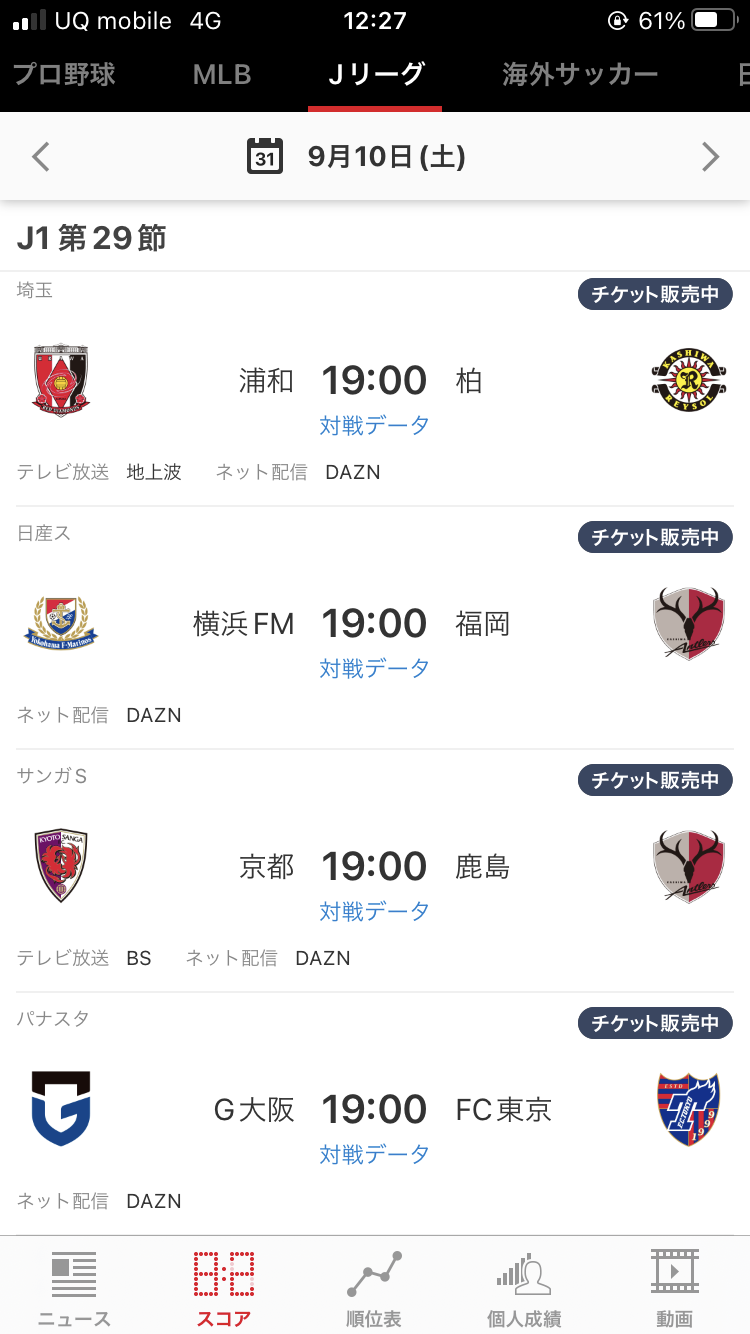Viewport: 750px width, 1334px height.
Task: Switch to the プロ野球 tab
Action: click(x=64, y=75)
